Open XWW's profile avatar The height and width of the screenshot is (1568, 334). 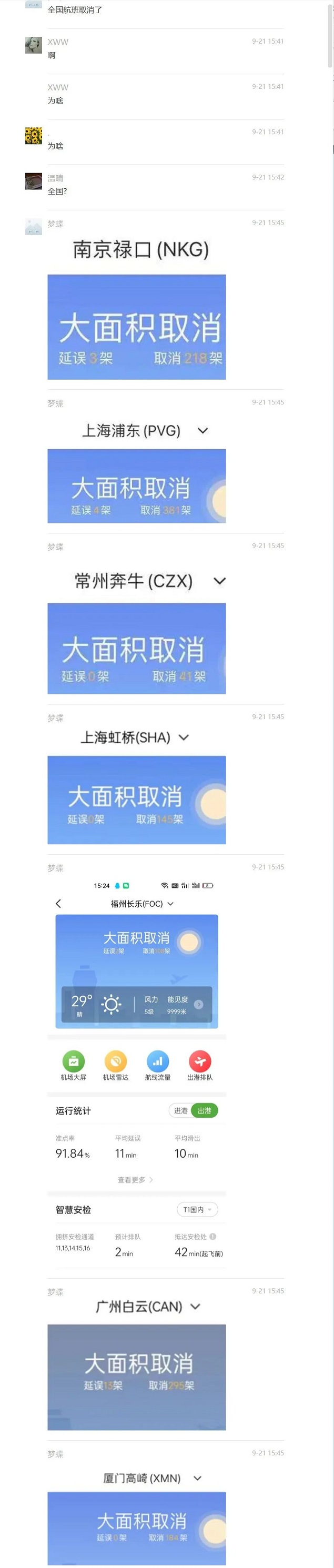(x=34, y=45)
